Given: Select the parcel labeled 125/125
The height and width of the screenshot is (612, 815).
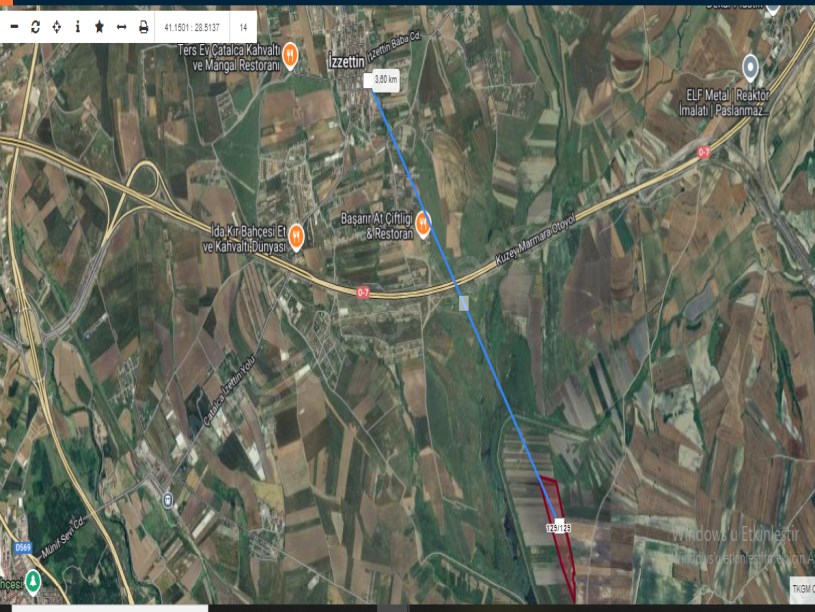Looking at the screenshot, I should tap(558, 527).
